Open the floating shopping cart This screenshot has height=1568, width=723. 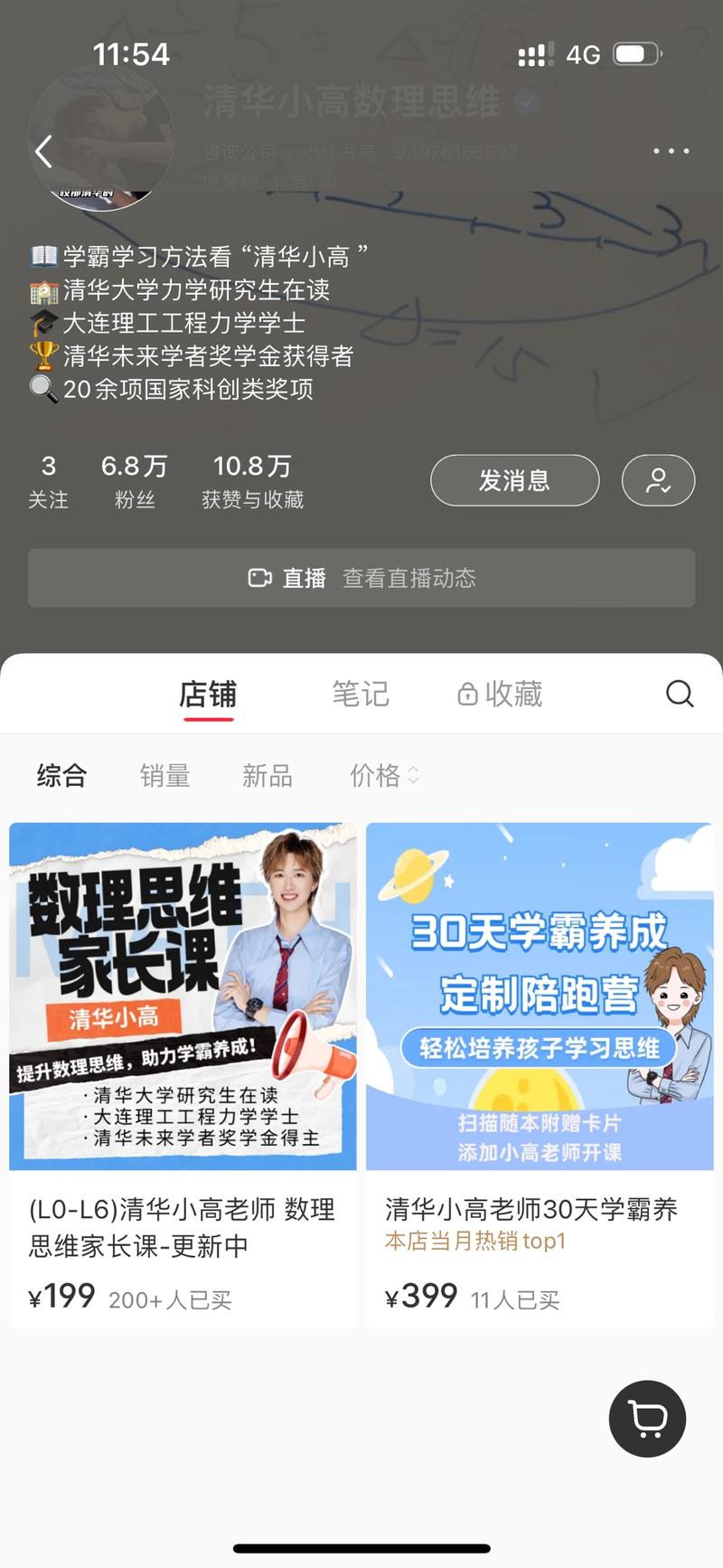pyautogui.click(x=647, y=1419)
